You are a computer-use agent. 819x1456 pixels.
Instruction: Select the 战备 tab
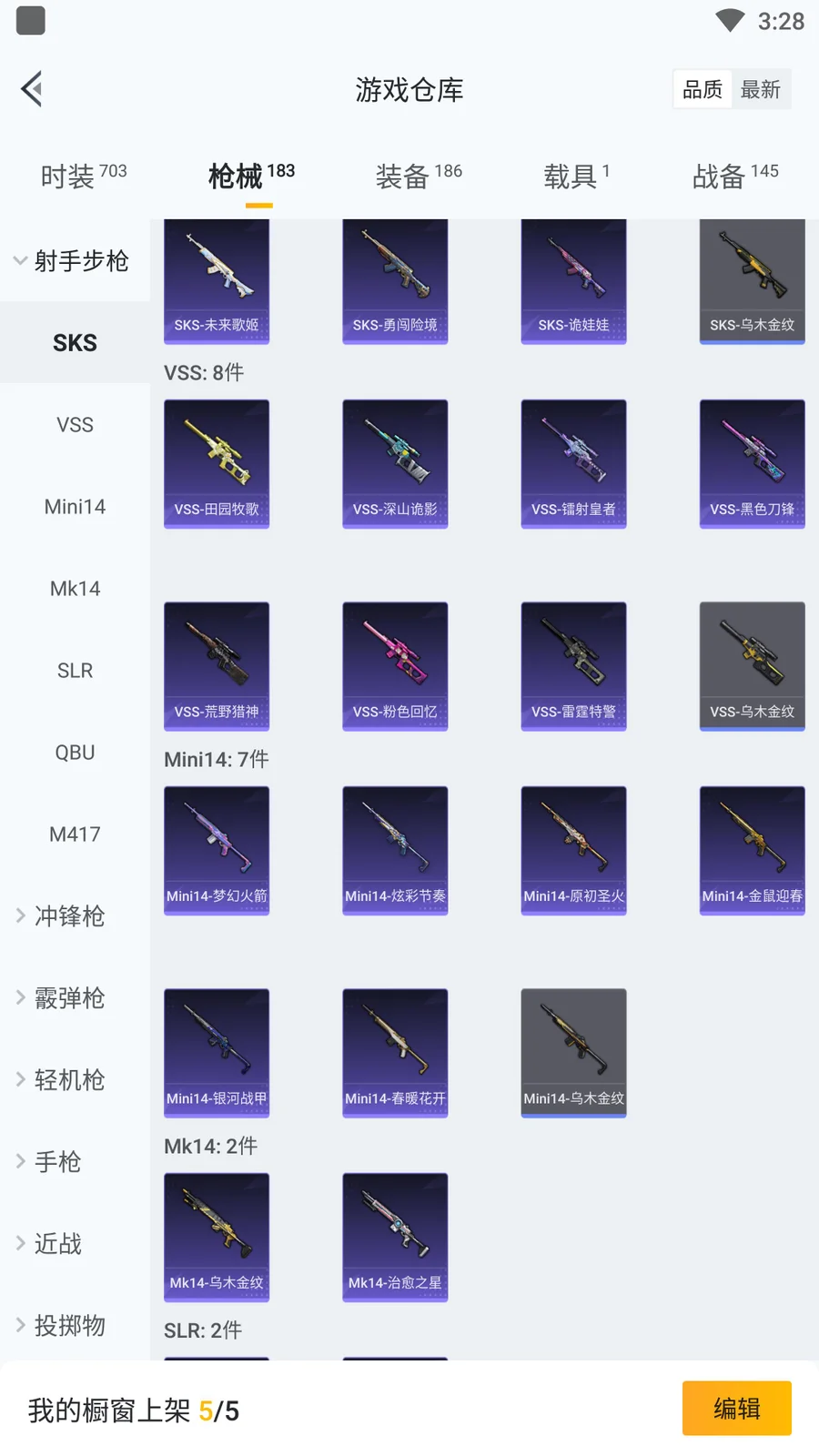pos(735,176)
